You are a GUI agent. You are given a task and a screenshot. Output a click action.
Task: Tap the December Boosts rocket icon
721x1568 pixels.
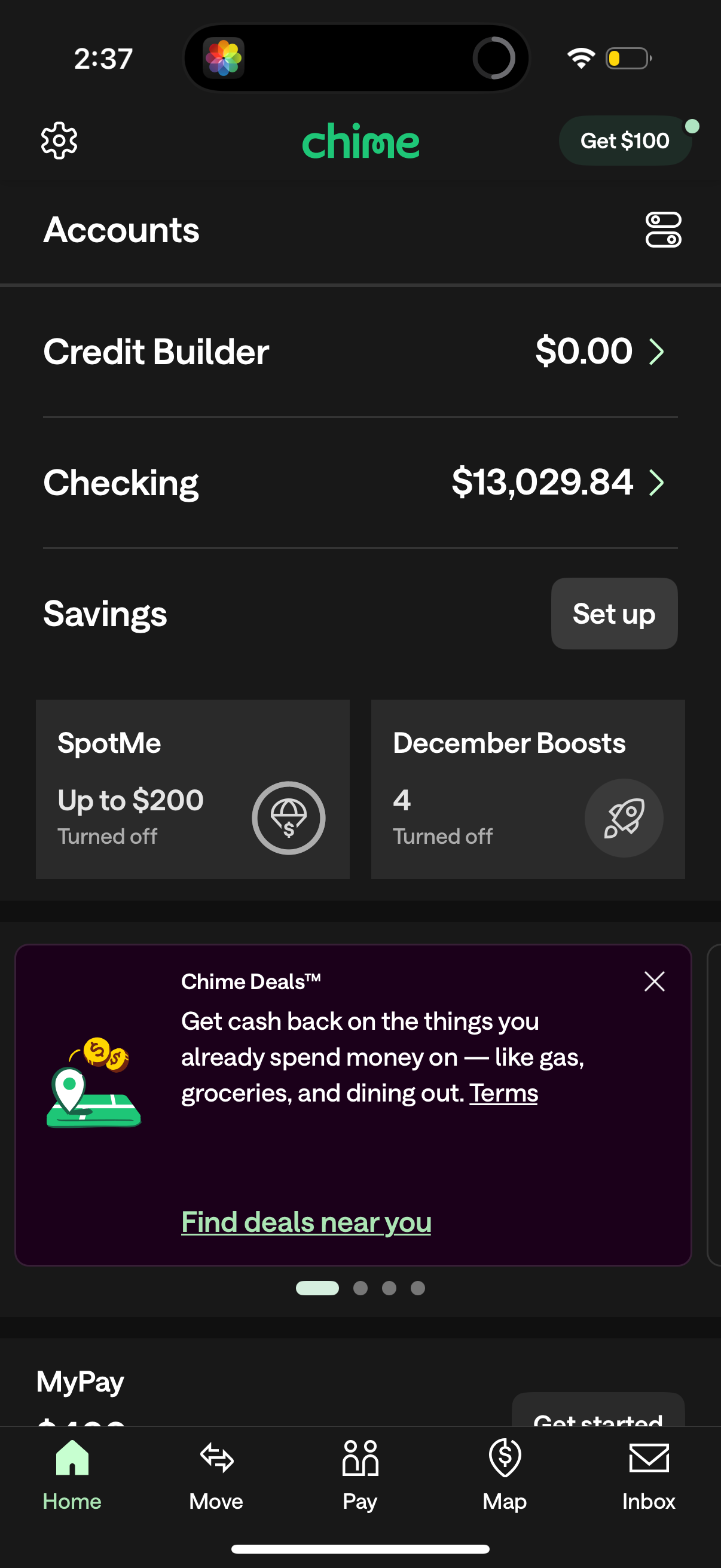pyautogui.click(x=624, y=818)
